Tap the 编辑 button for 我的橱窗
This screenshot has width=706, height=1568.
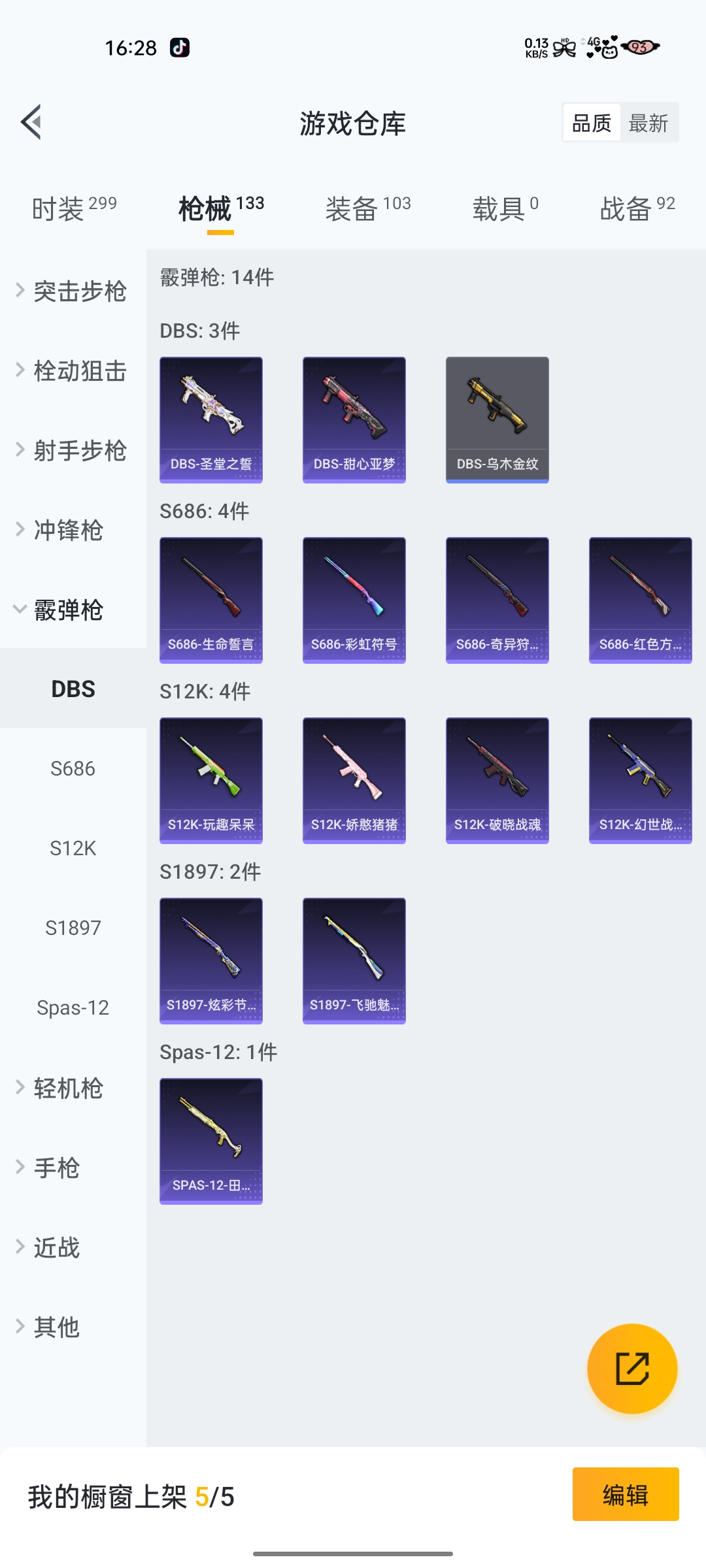coord(625,1494)
